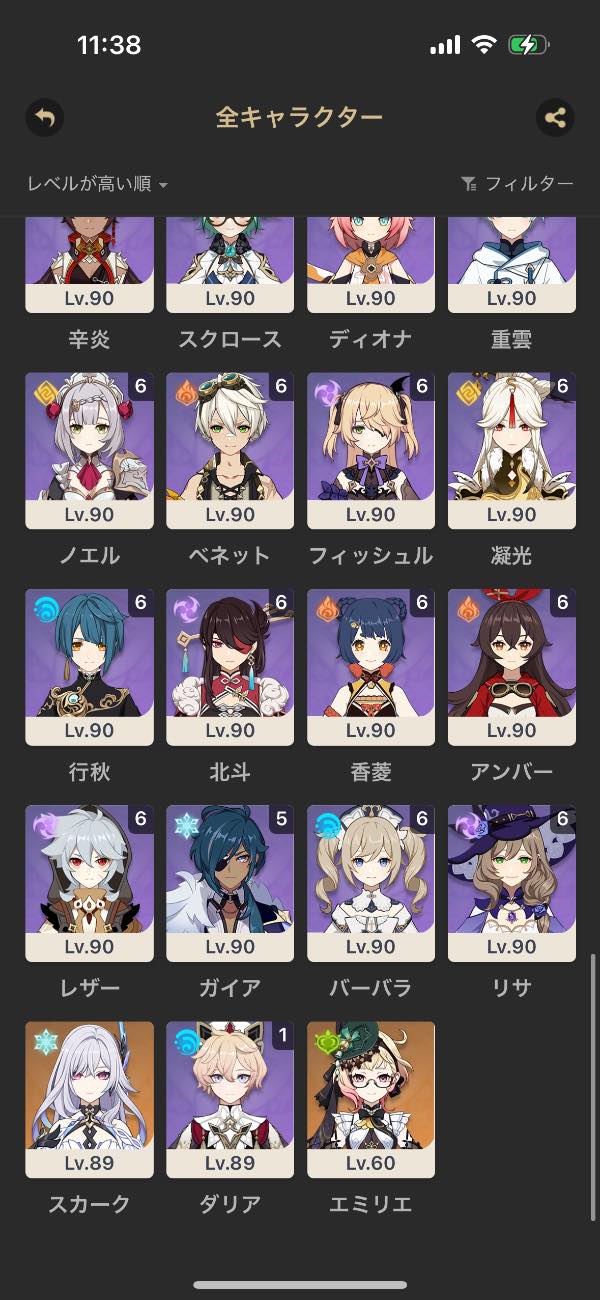Open the フィルター options

517,184
